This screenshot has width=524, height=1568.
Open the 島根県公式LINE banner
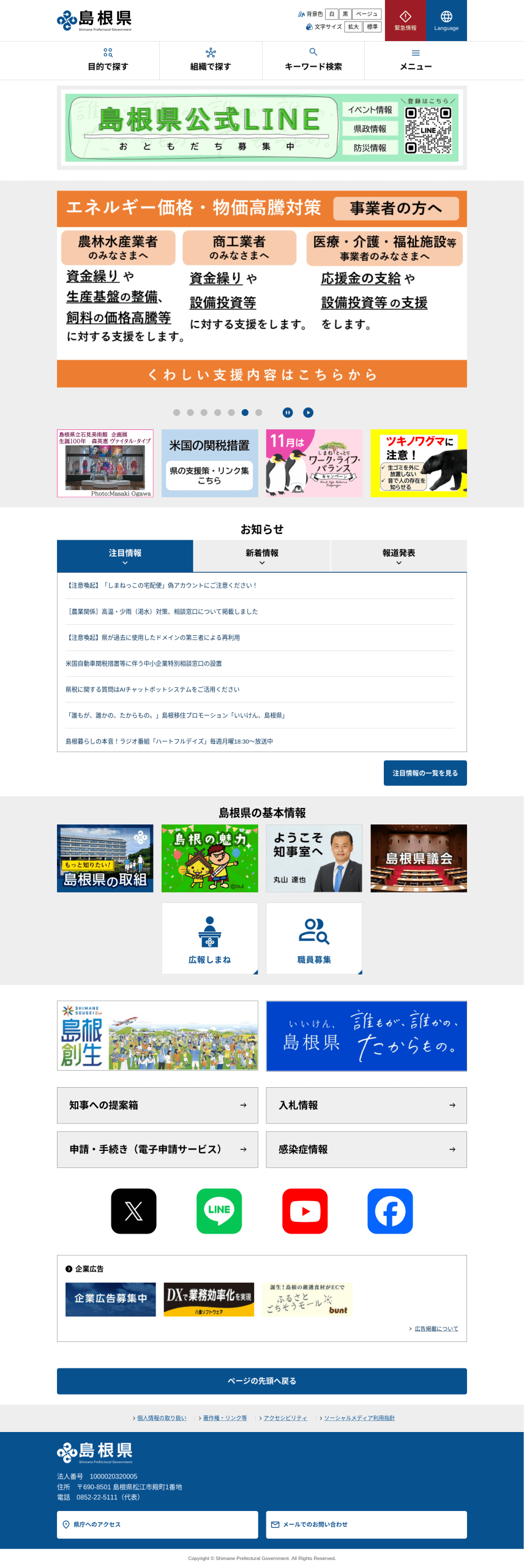[262, 127]
